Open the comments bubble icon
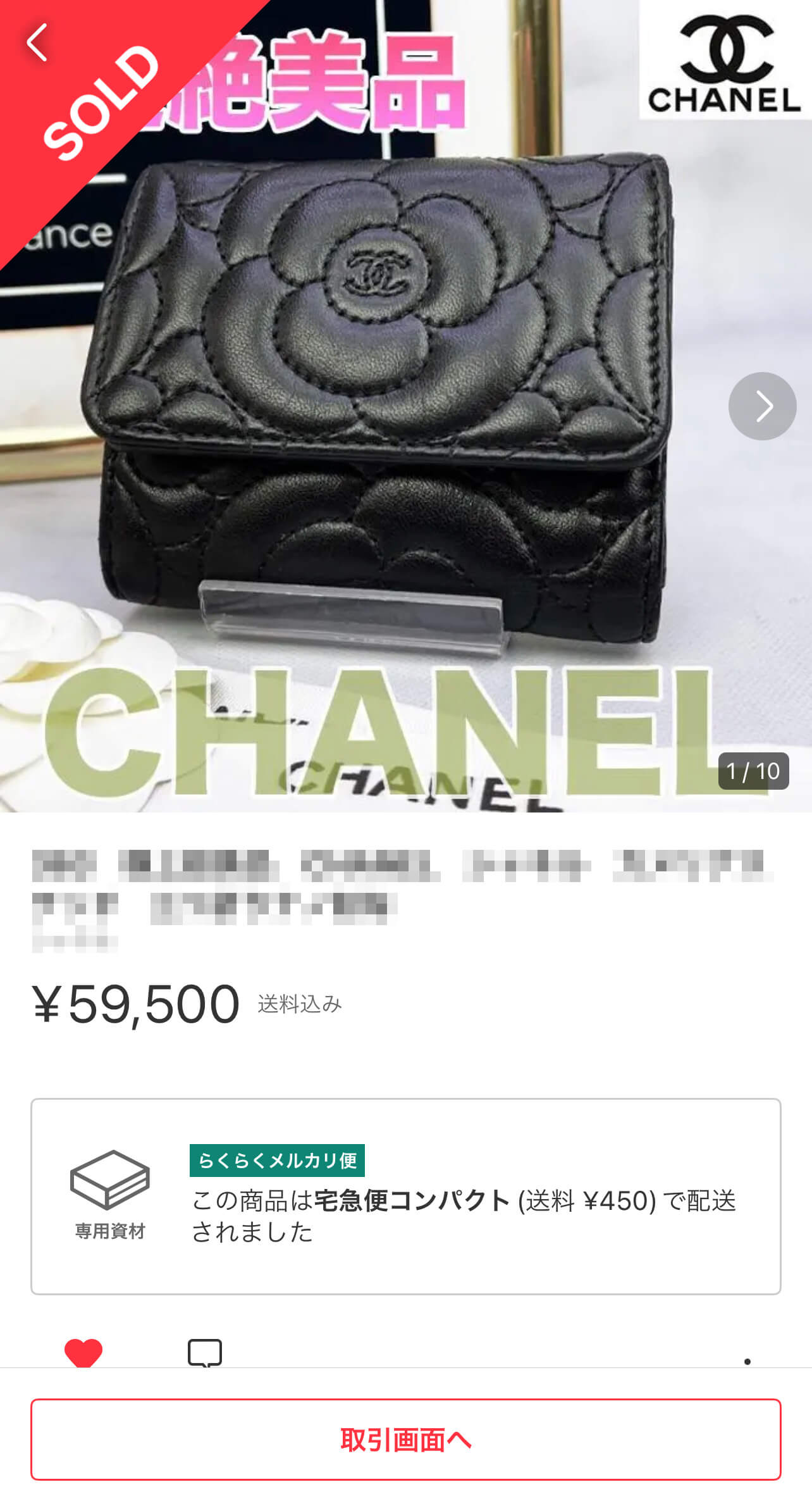Viewport: 812px width, 1494px height. point(205,1353)
